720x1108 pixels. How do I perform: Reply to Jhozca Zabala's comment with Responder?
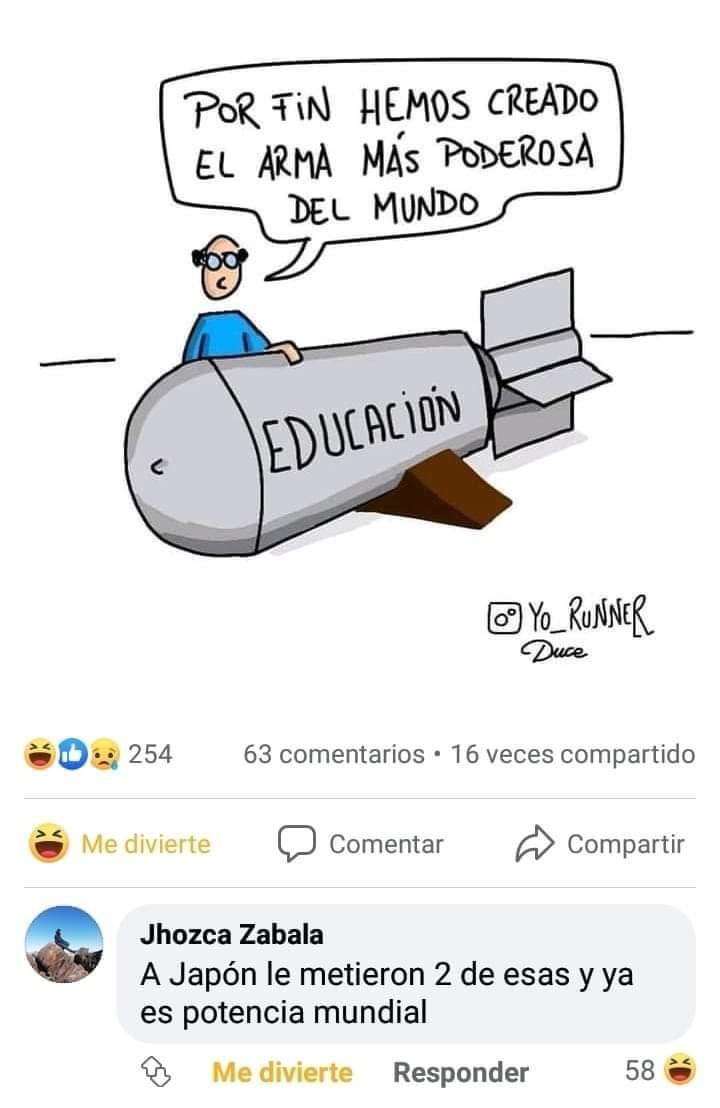pyautogui.click(x=461, y=1073)
